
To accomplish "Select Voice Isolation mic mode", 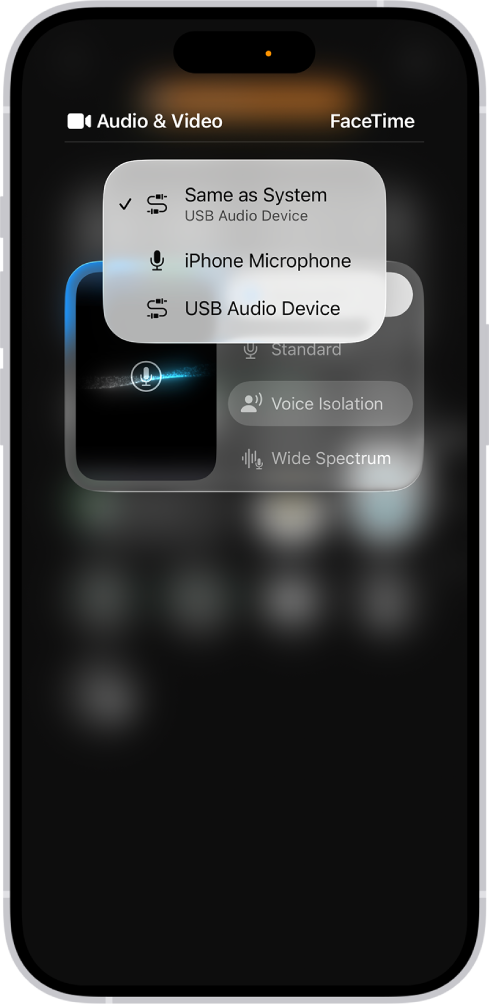I will (x=320, y=404).
